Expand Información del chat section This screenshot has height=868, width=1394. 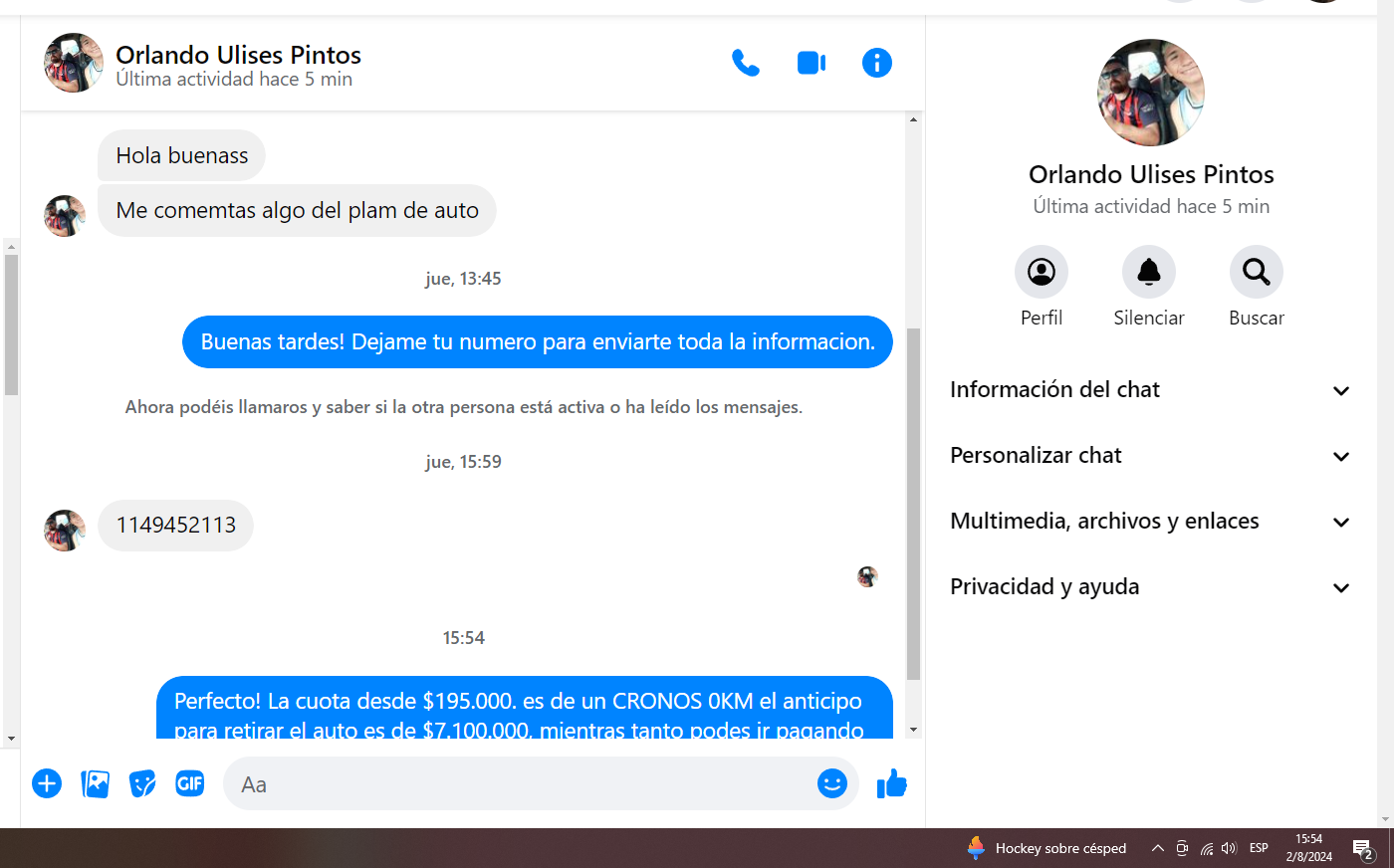tap(1150, 390)
